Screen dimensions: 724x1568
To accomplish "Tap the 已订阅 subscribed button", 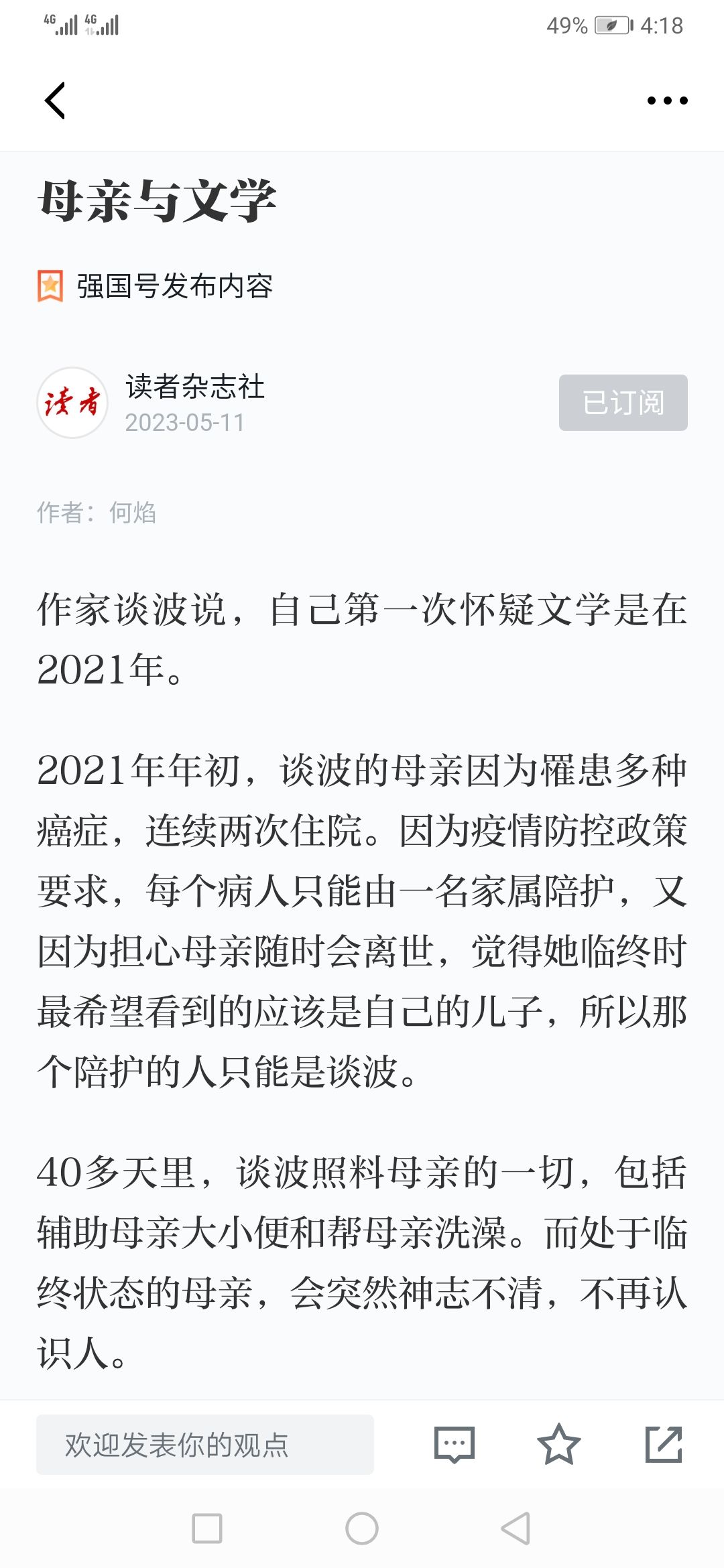I will click(x=623, y=403).
